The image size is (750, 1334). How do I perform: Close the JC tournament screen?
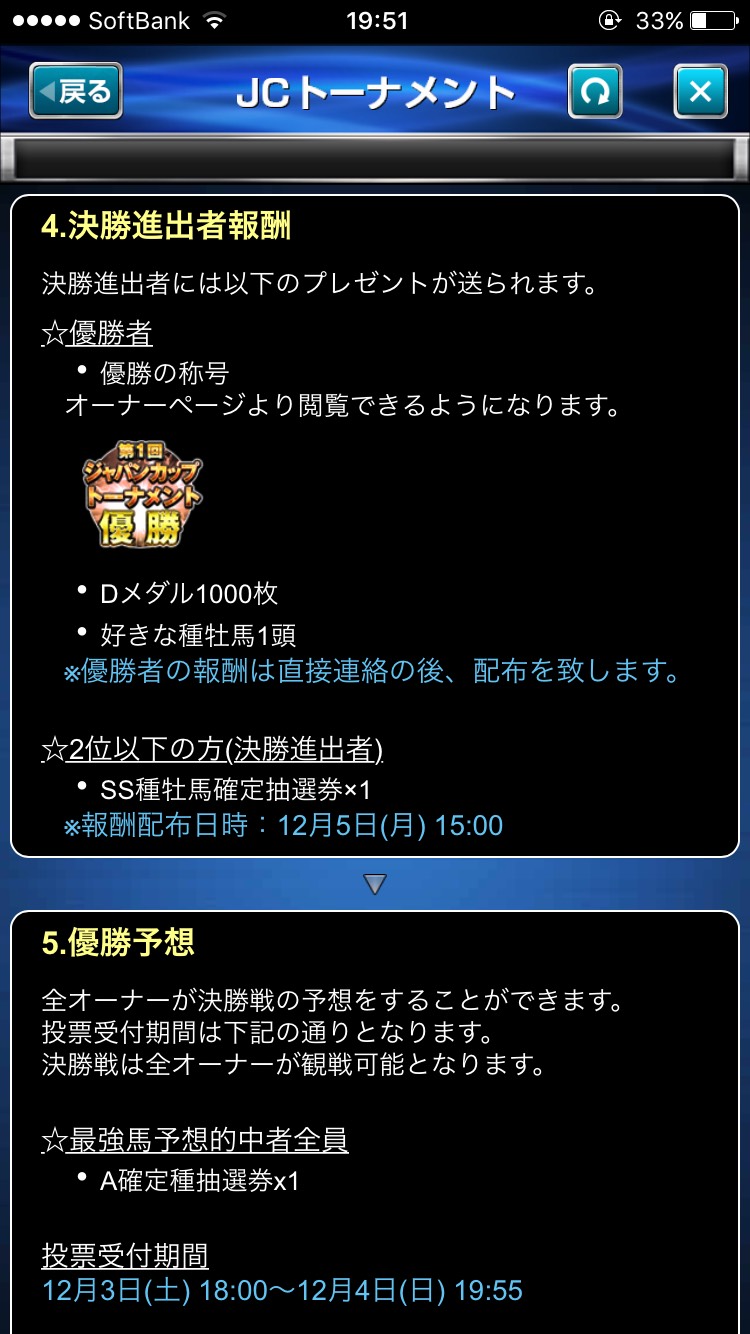click(x=700, y=92)
